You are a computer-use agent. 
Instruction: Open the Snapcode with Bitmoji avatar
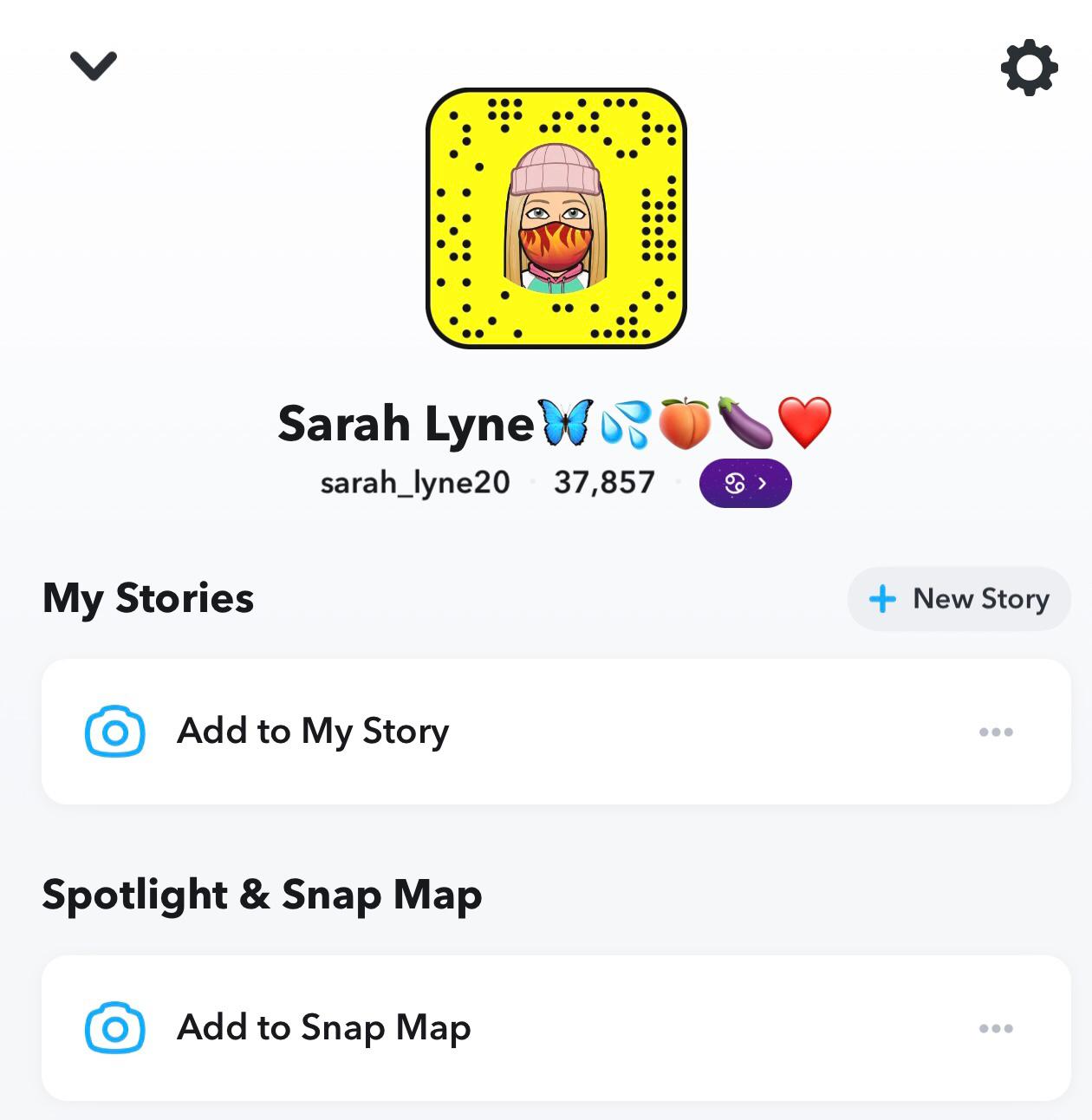coord(556,218)
